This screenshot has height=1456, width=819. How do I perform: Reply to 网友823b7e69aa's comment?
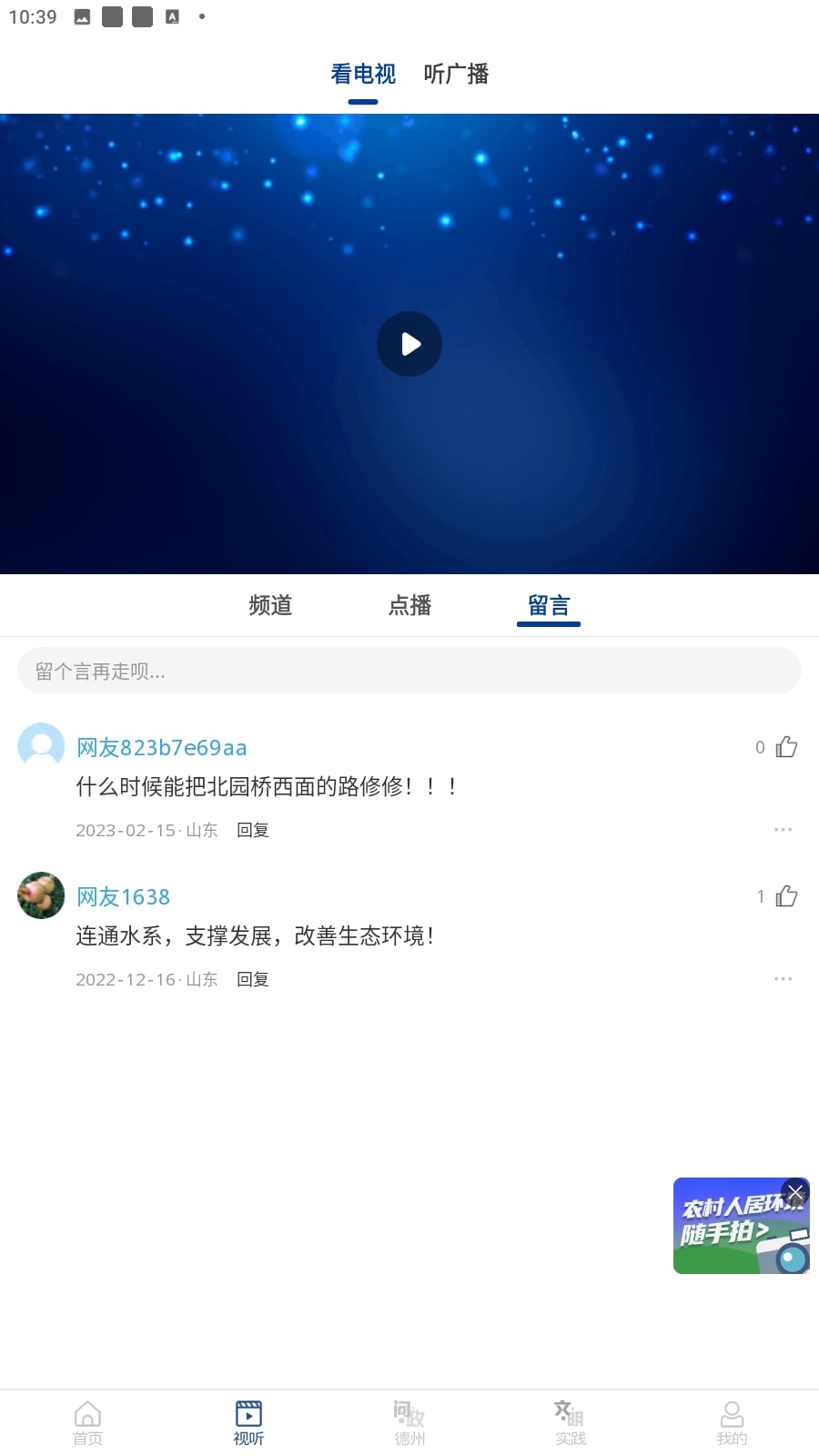[x=253, y=830]
